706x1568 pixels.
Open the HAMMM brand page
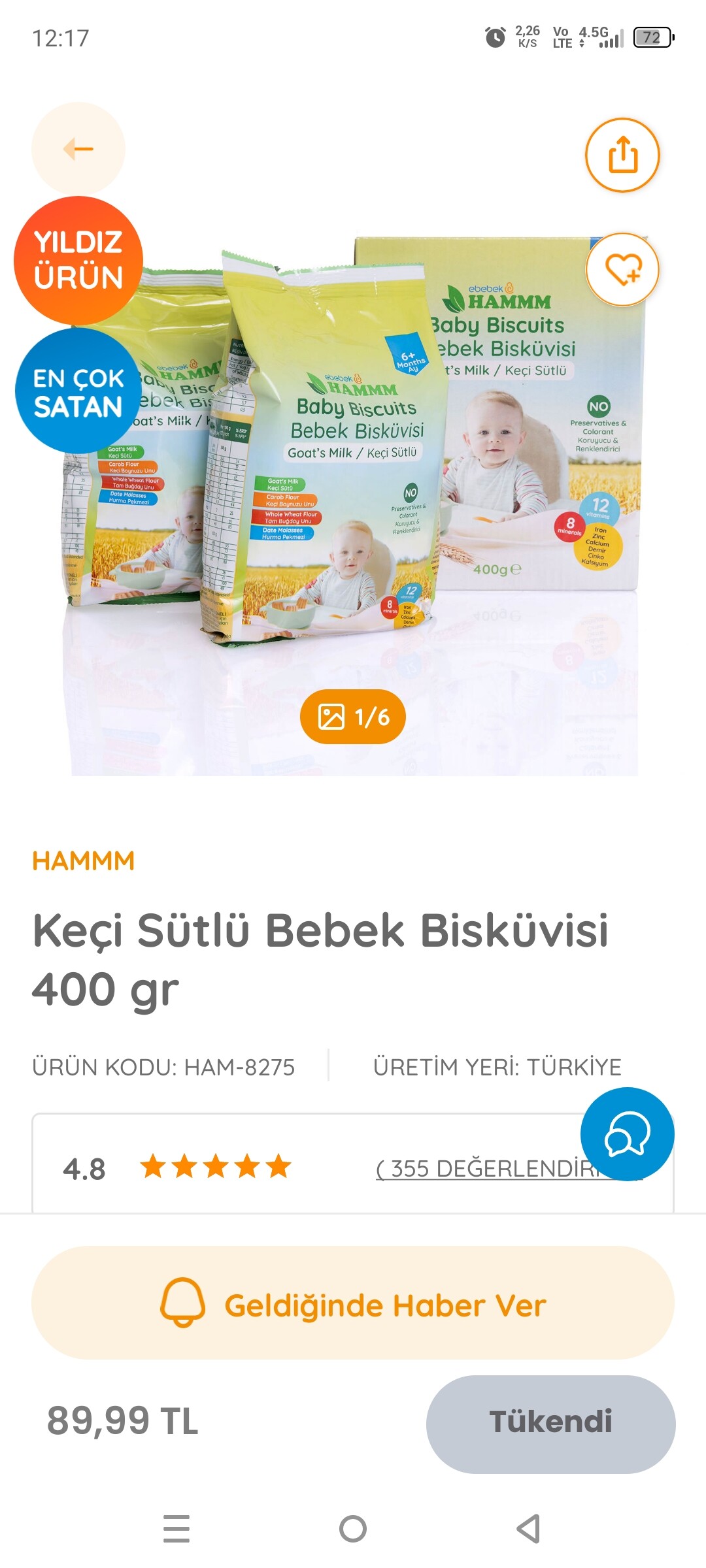coord(84,861)
